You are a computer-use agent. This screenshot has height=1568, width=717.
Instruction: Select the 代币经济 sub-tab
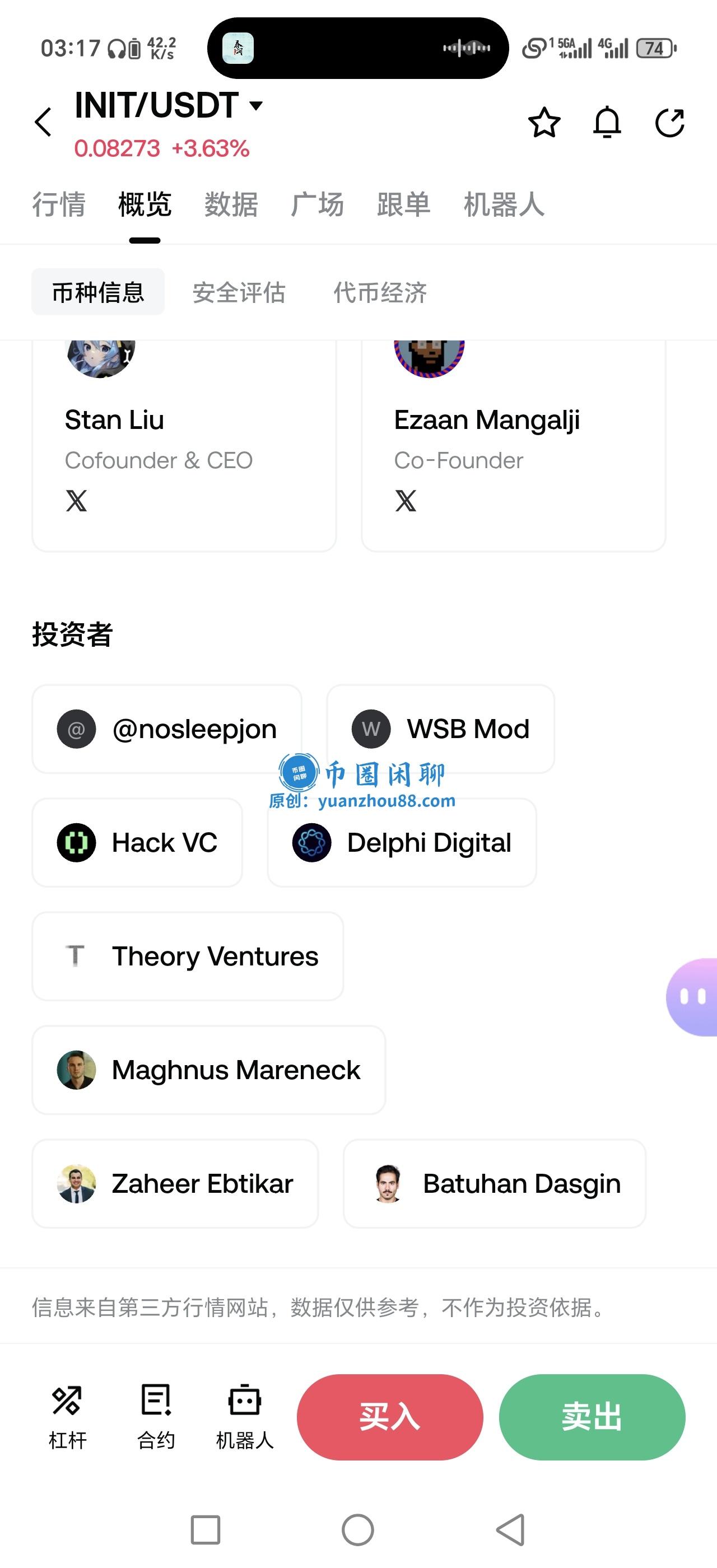(x=380, y=292)
